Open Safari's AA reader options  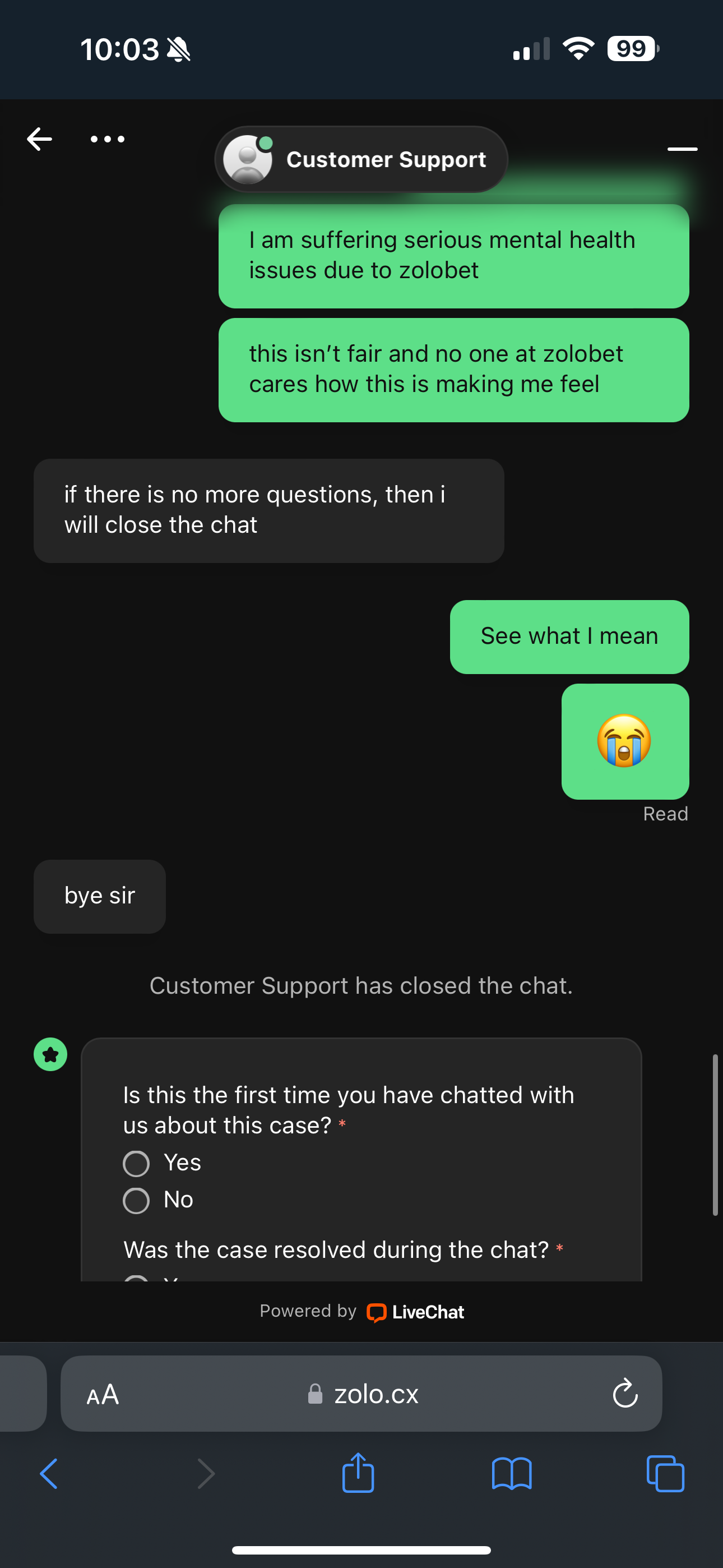tap(102, 1395)
